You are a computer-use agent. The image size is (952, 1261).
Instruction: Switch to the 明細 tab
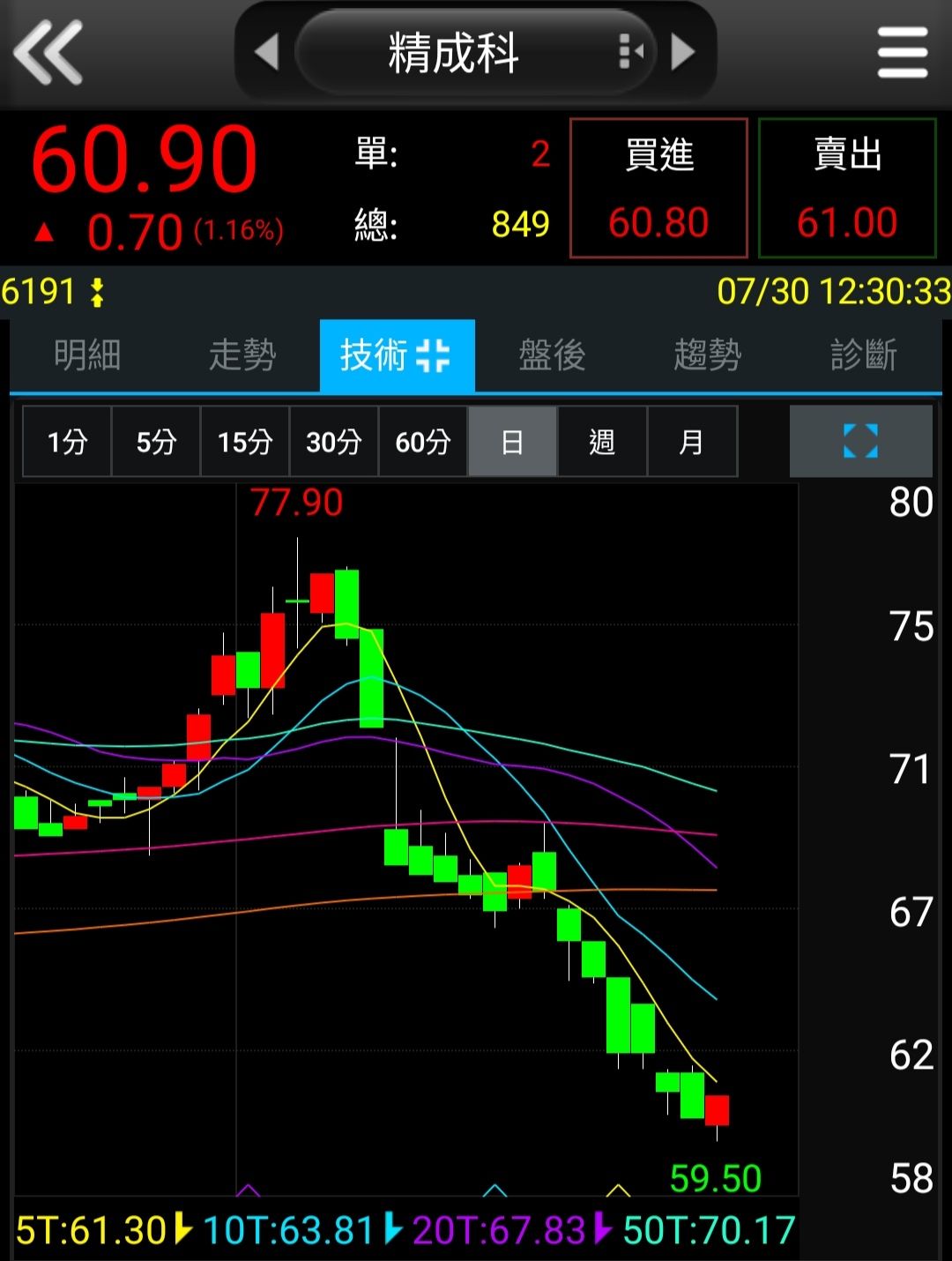tap(87, 355)
